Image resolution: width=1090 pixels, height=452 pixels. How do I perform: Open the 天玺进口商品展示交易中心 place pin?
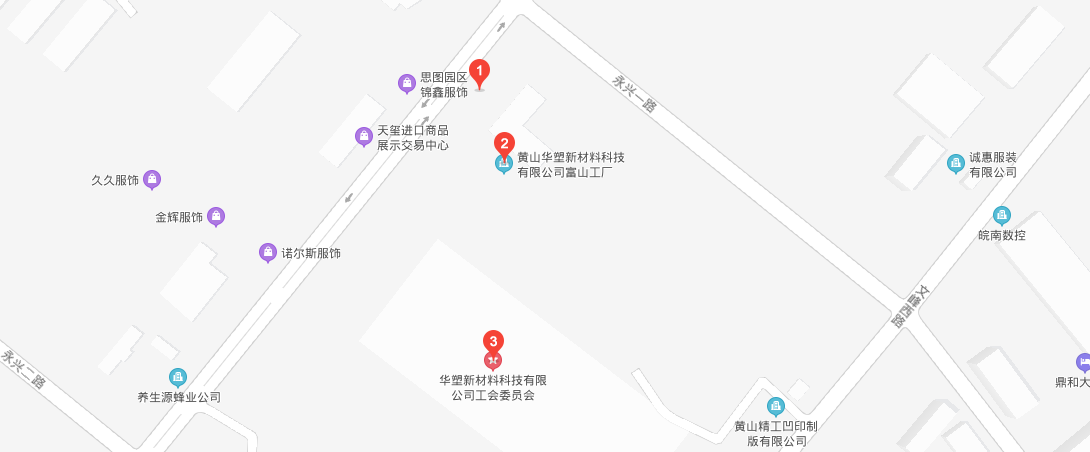coord(364,136)
